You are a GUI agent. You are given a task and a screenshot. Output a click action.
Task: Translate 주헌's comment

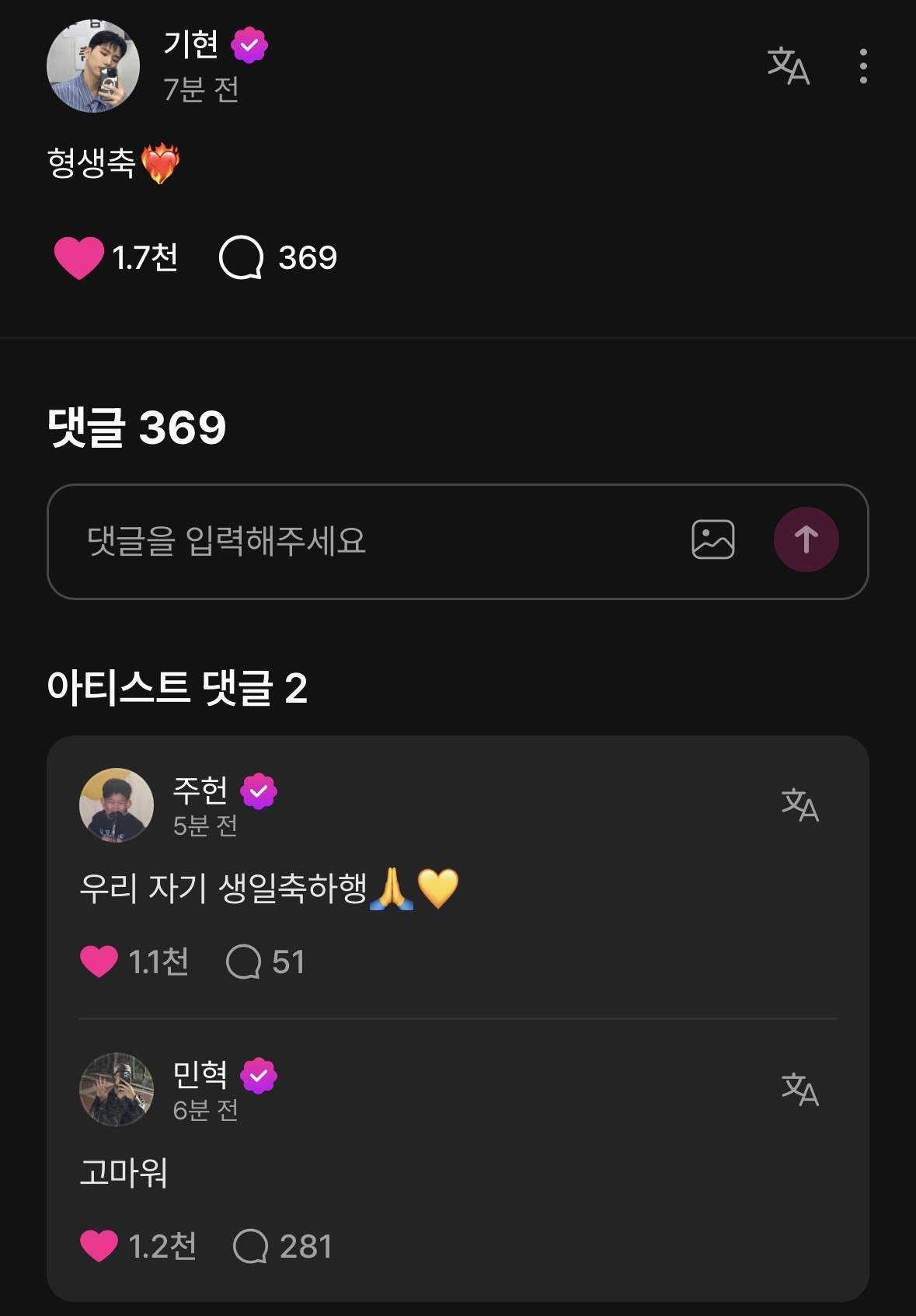(799, 805)
